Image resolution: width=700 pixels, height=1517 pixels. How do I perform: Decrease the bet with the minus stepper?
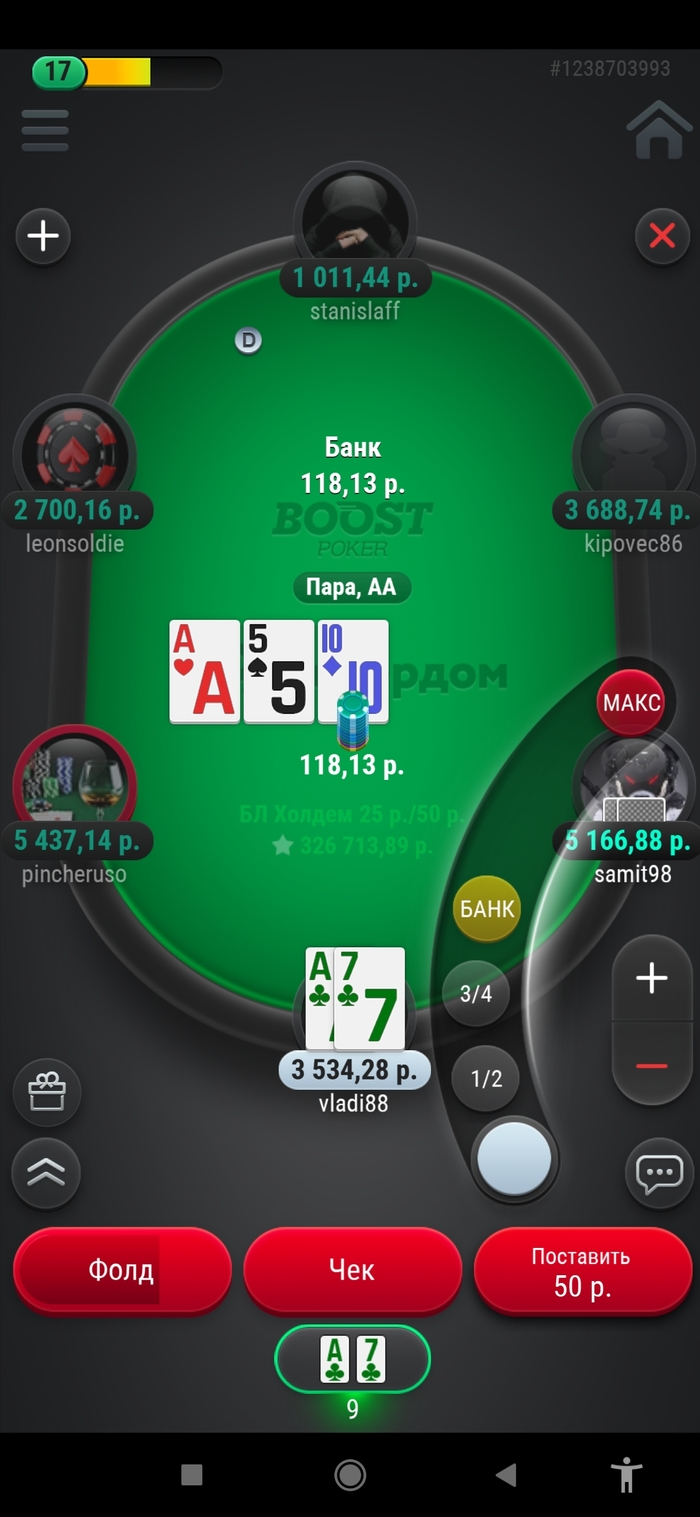coord(651,1066)
